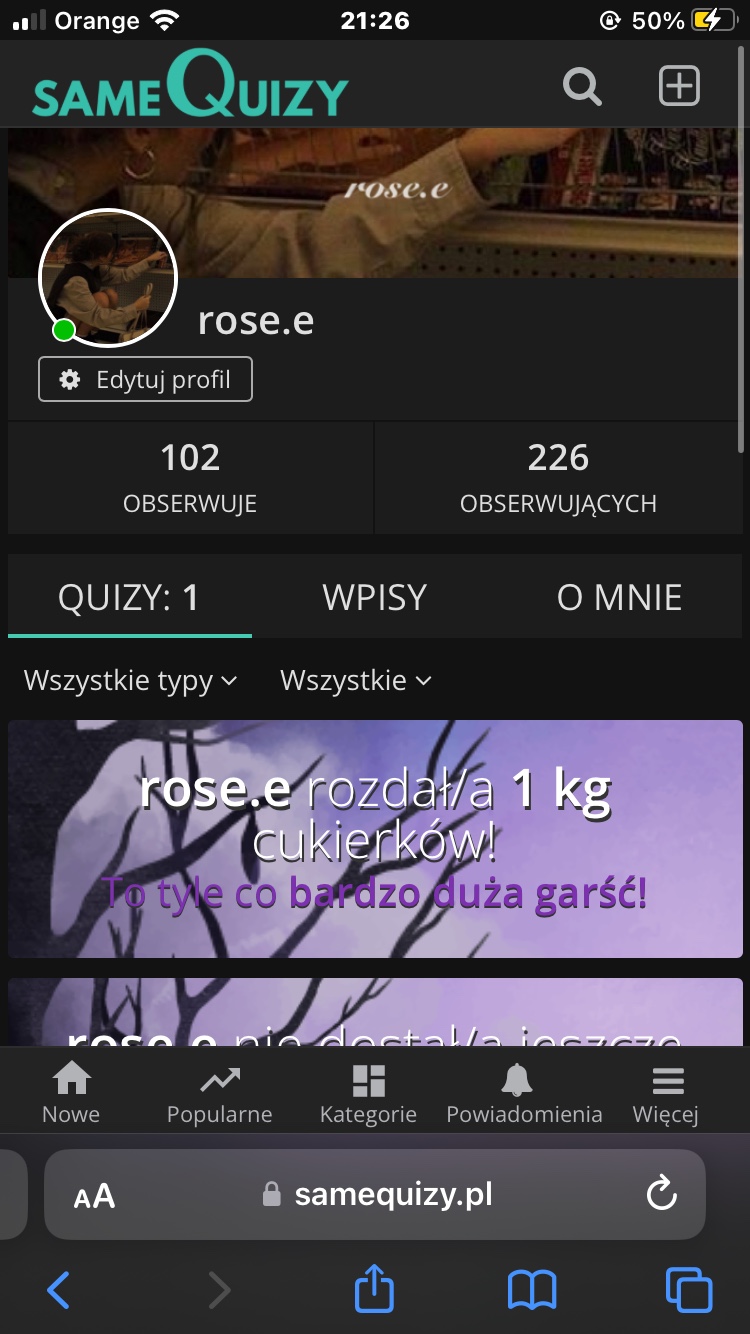Image resolution: width=750 pixels, height=1334 pixels.
Task: Go to the SameQuizy home logo
Action: coord(190,87)
